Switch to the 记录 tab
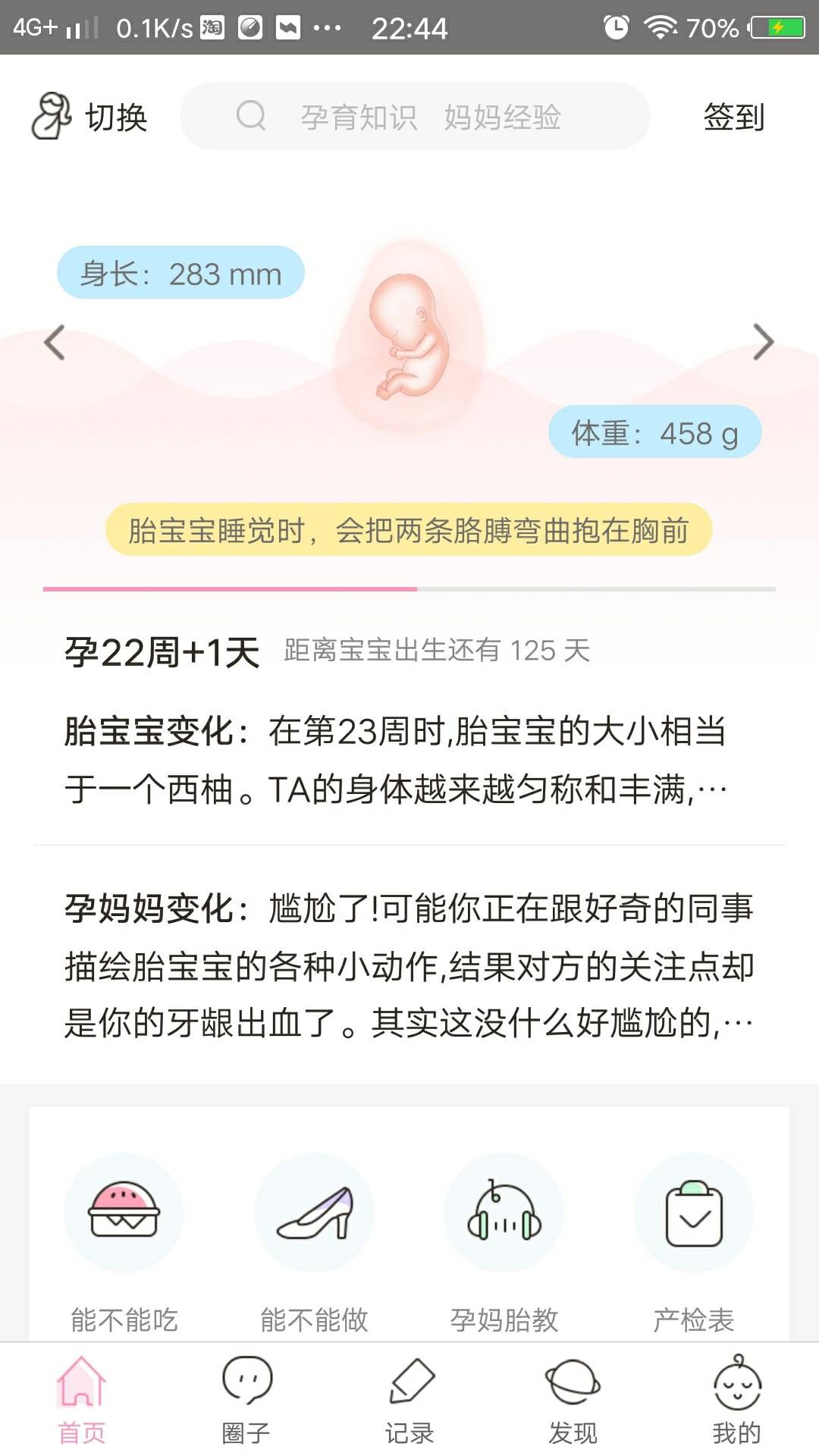The height and width of the screenshot is (1456, 819). point(409,1400)
